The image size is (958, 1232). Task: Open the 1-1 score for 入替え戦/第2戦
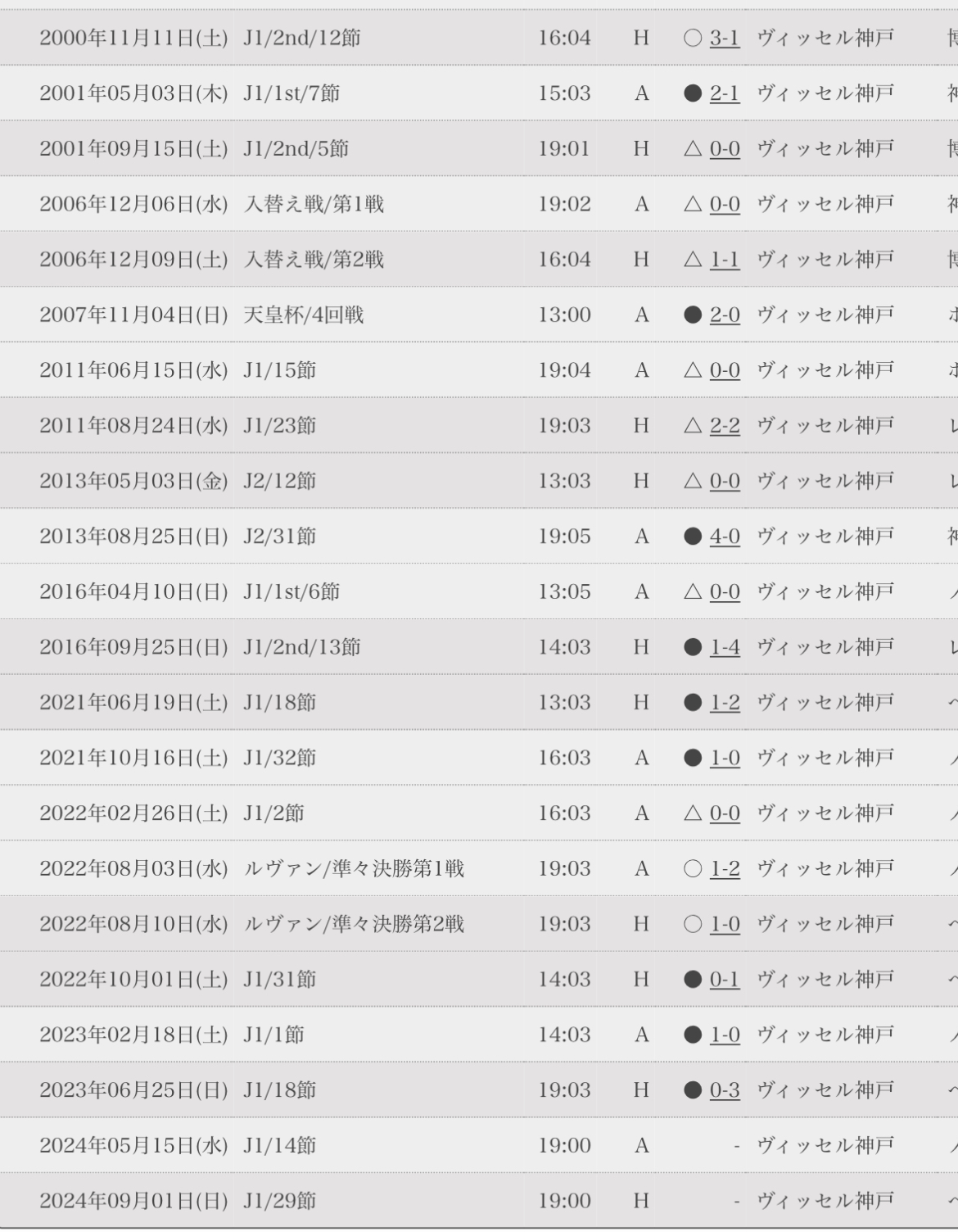[725, 260]
